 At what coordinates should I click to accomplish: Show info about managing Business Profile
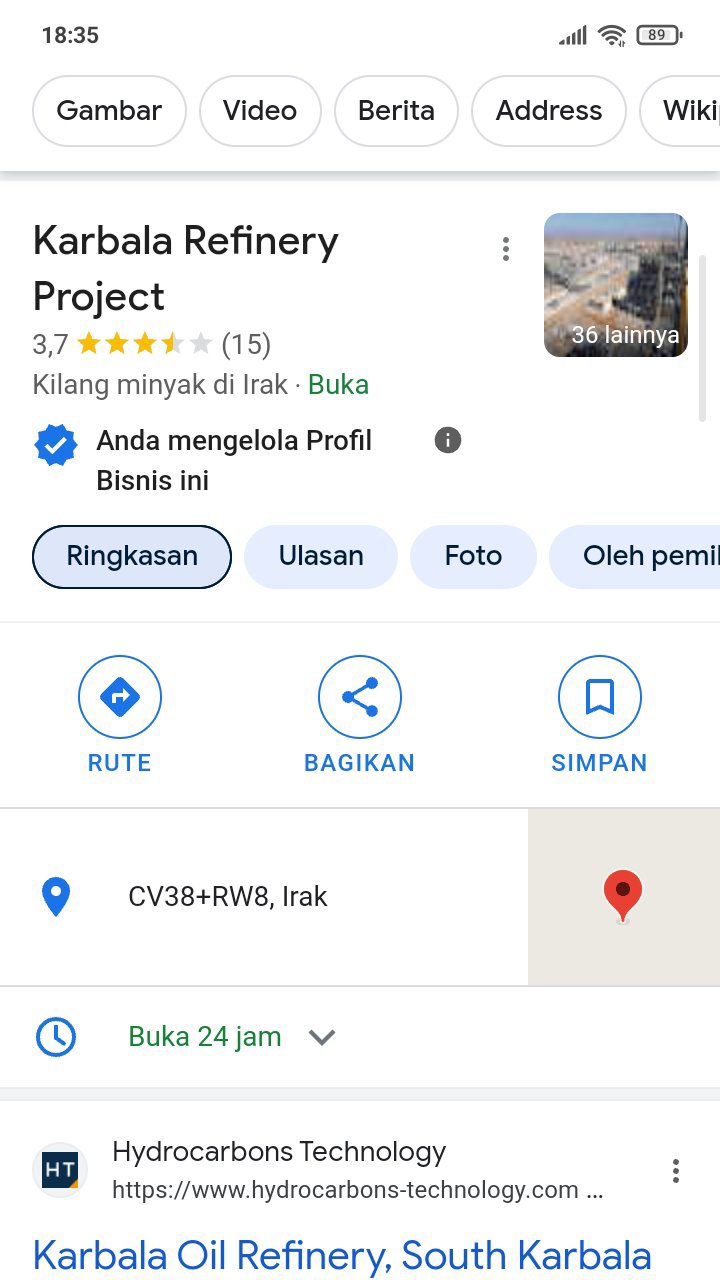[x=448, y=440]
